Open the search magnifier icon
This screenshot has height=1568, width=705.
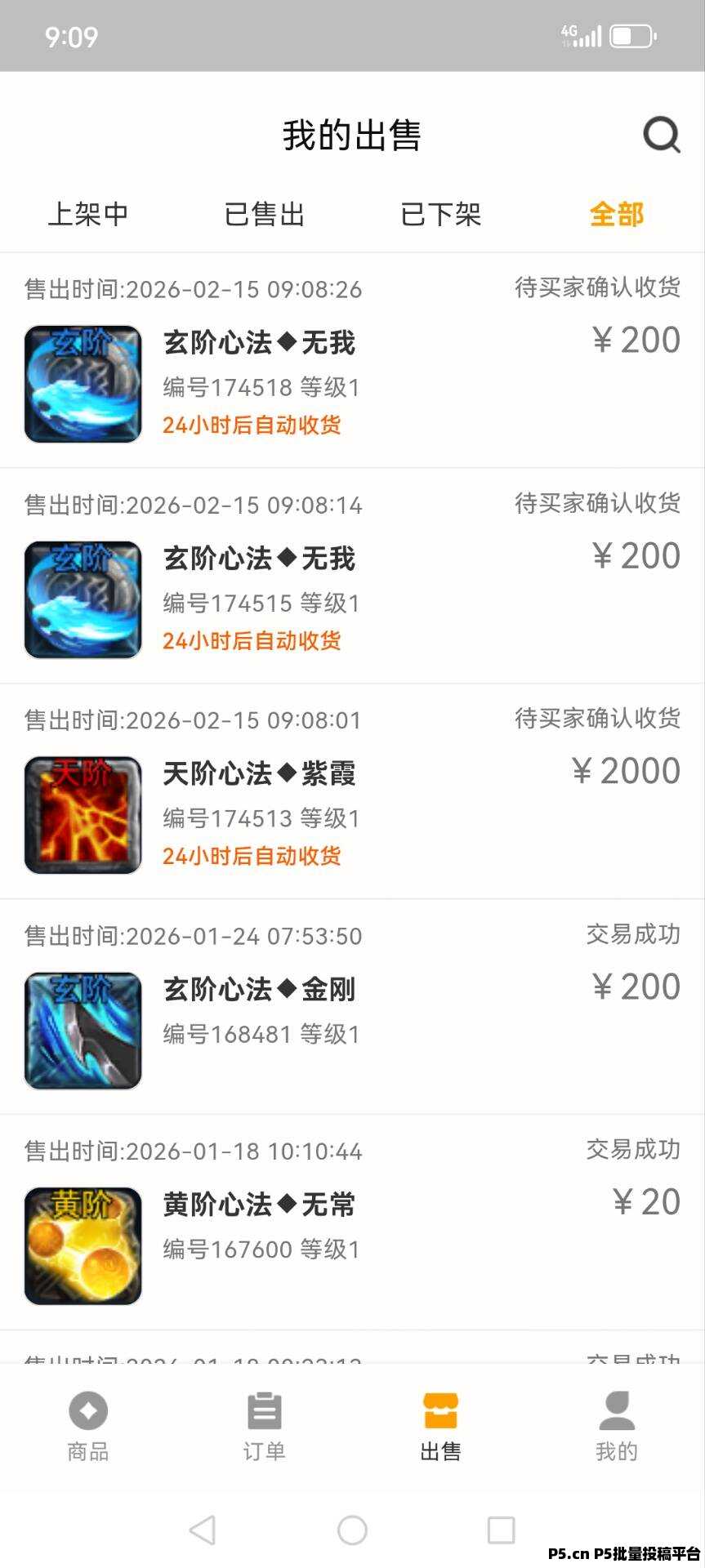tap(661, 136)
